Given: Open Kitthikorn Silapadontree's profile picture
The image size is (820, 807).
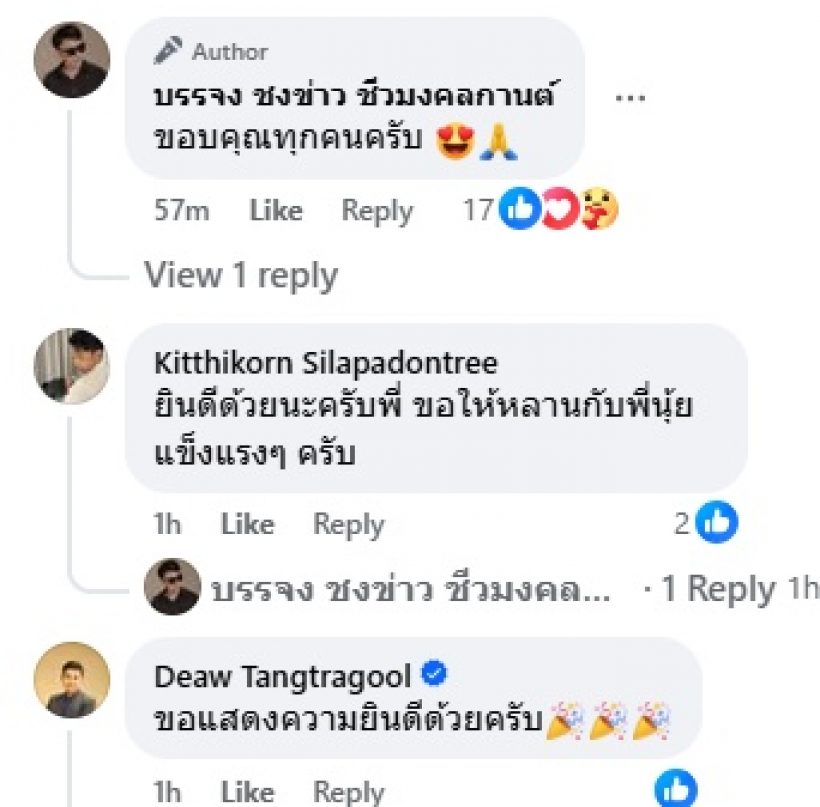Looking at the screenshot, I should click(x=72, y=365).
